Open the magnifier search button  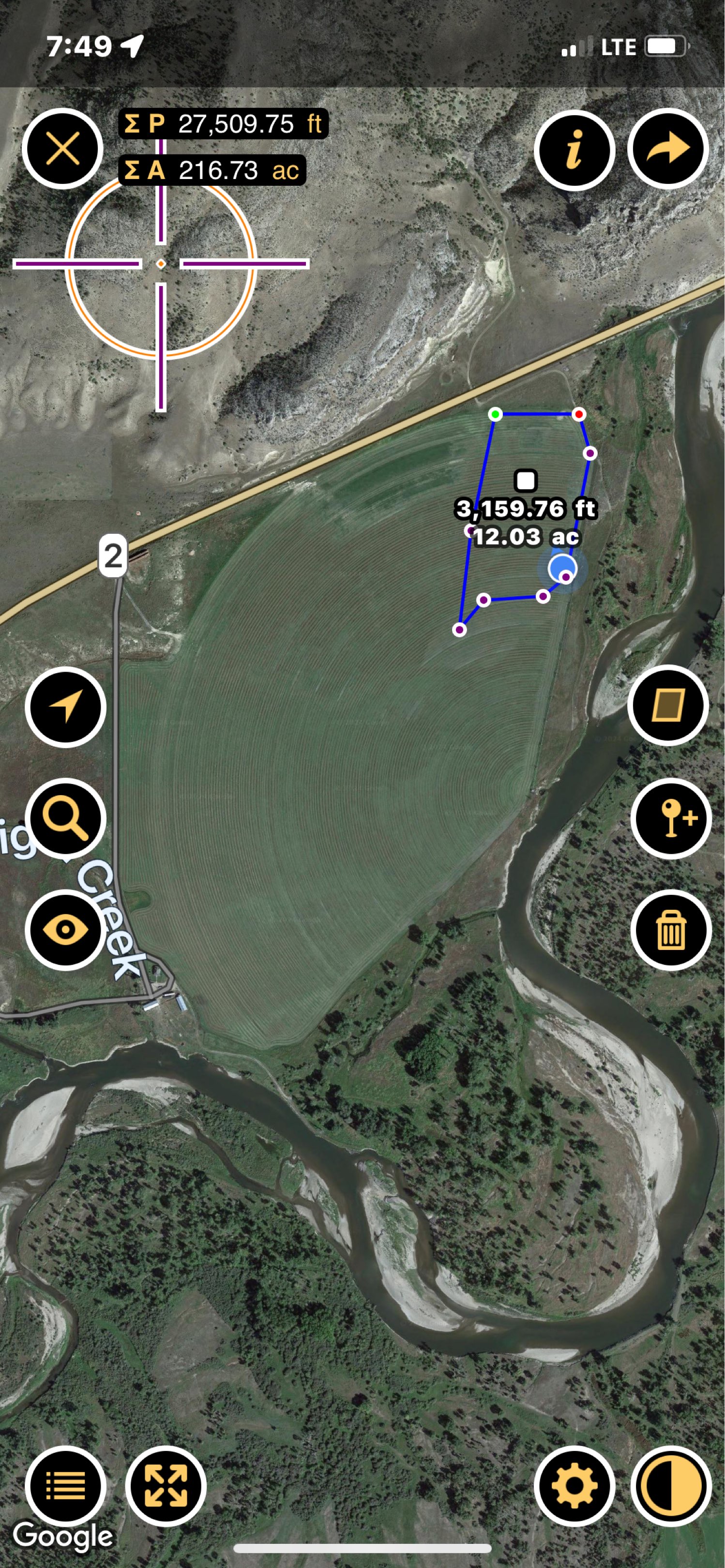point(66,818)
